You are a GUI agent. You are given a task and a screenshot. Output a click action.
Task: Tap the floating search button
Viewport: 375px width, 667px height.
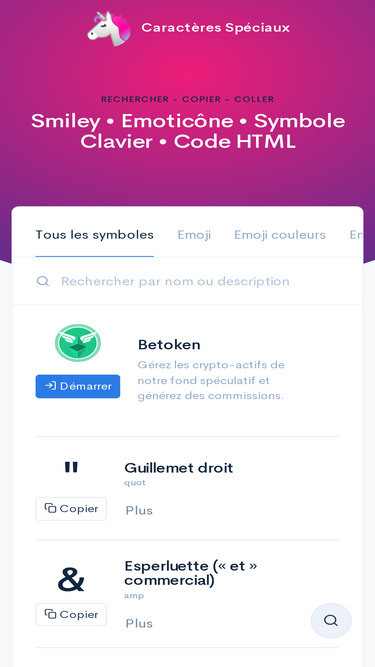(331, 620)
